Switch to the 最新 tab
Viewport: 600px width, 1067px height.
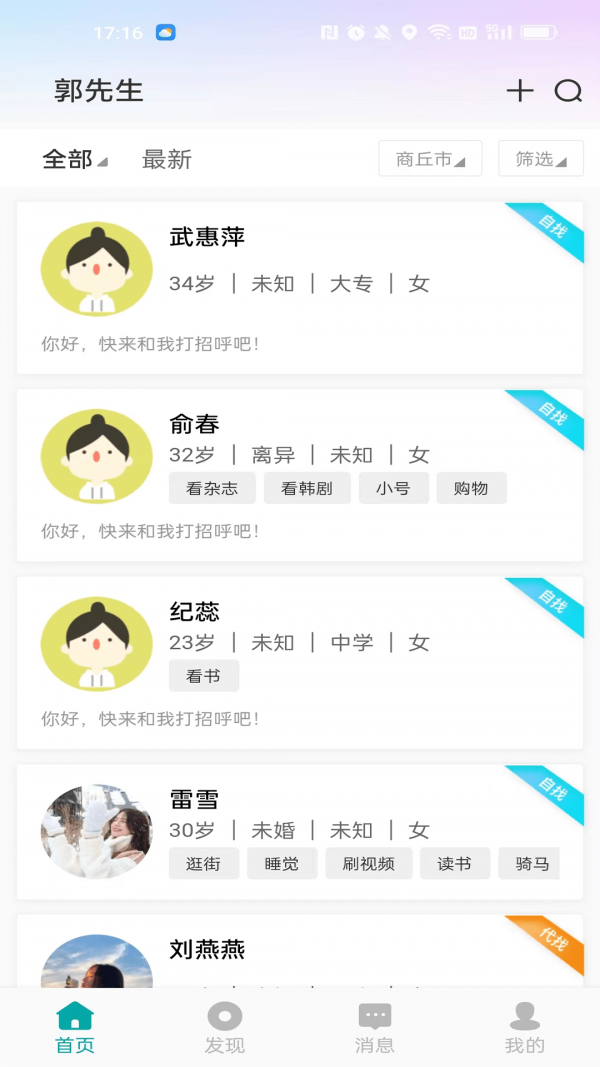click(166, 159)
